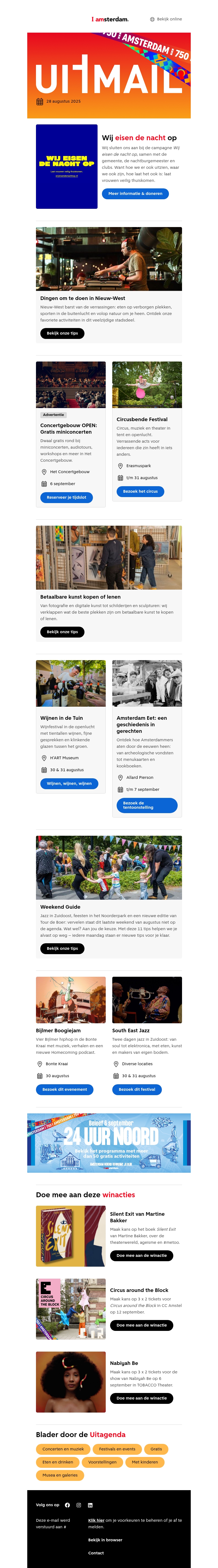Join the Circus around the Block winactie
This screenshot has height=1568, width=218.
point(141,1325)
